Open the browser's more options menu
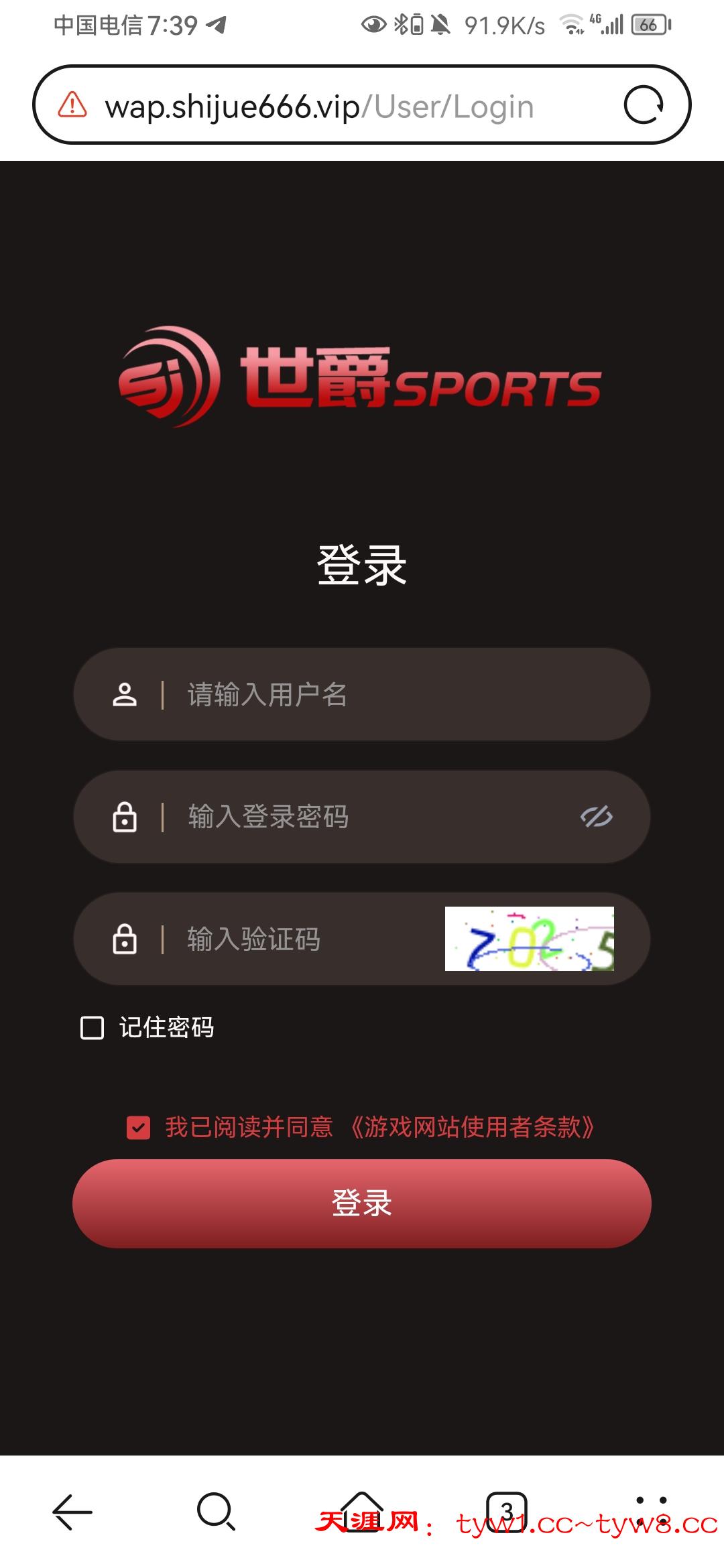The image size is (724, 1568). click(651, 1511)
